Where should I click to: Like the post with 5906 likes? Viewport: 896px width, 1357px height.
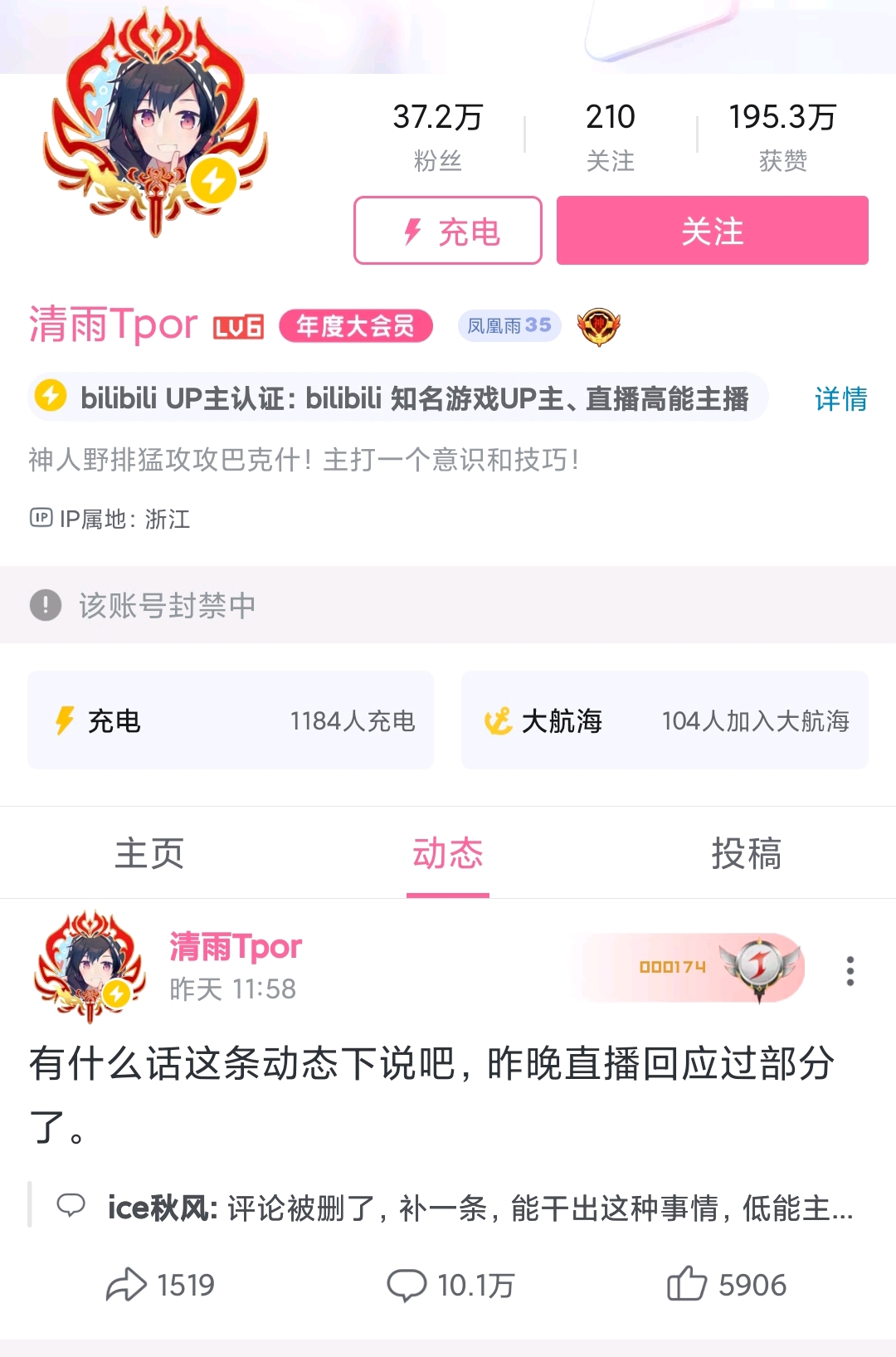pyautogui.click(x=726, y=1285)
